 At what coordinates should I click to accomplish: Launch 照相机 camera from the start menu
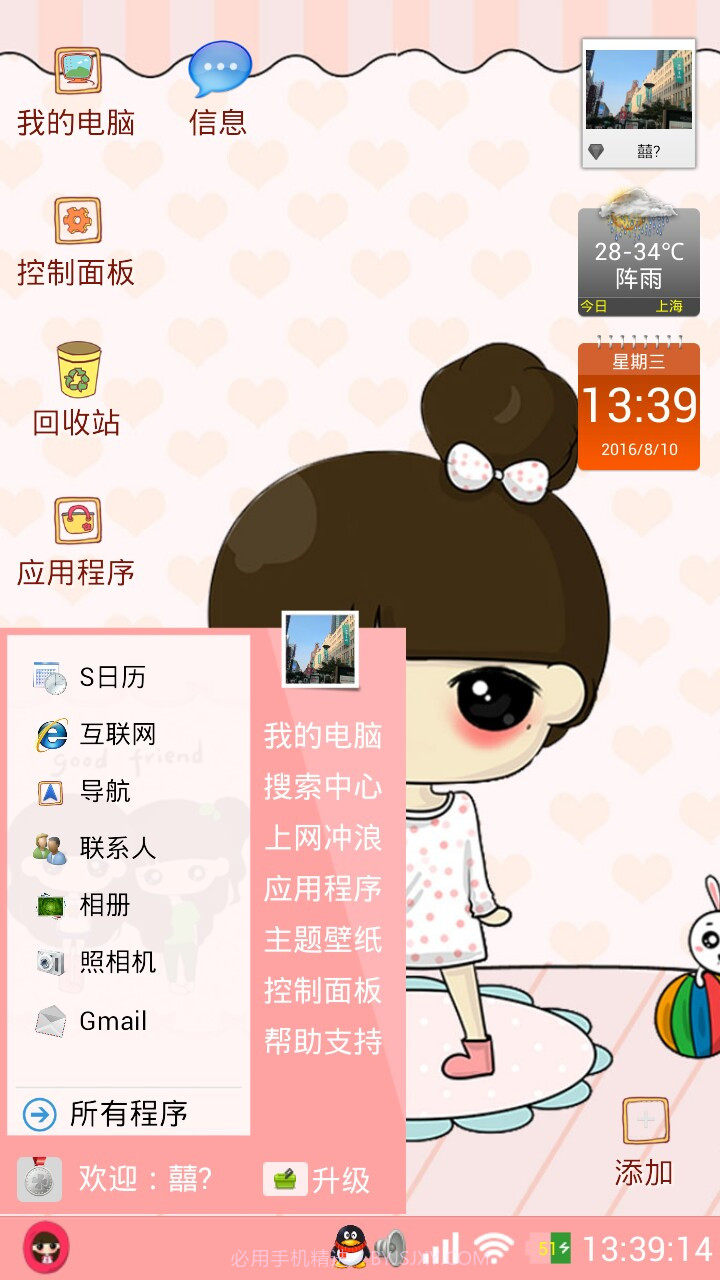tap(115, 963)
